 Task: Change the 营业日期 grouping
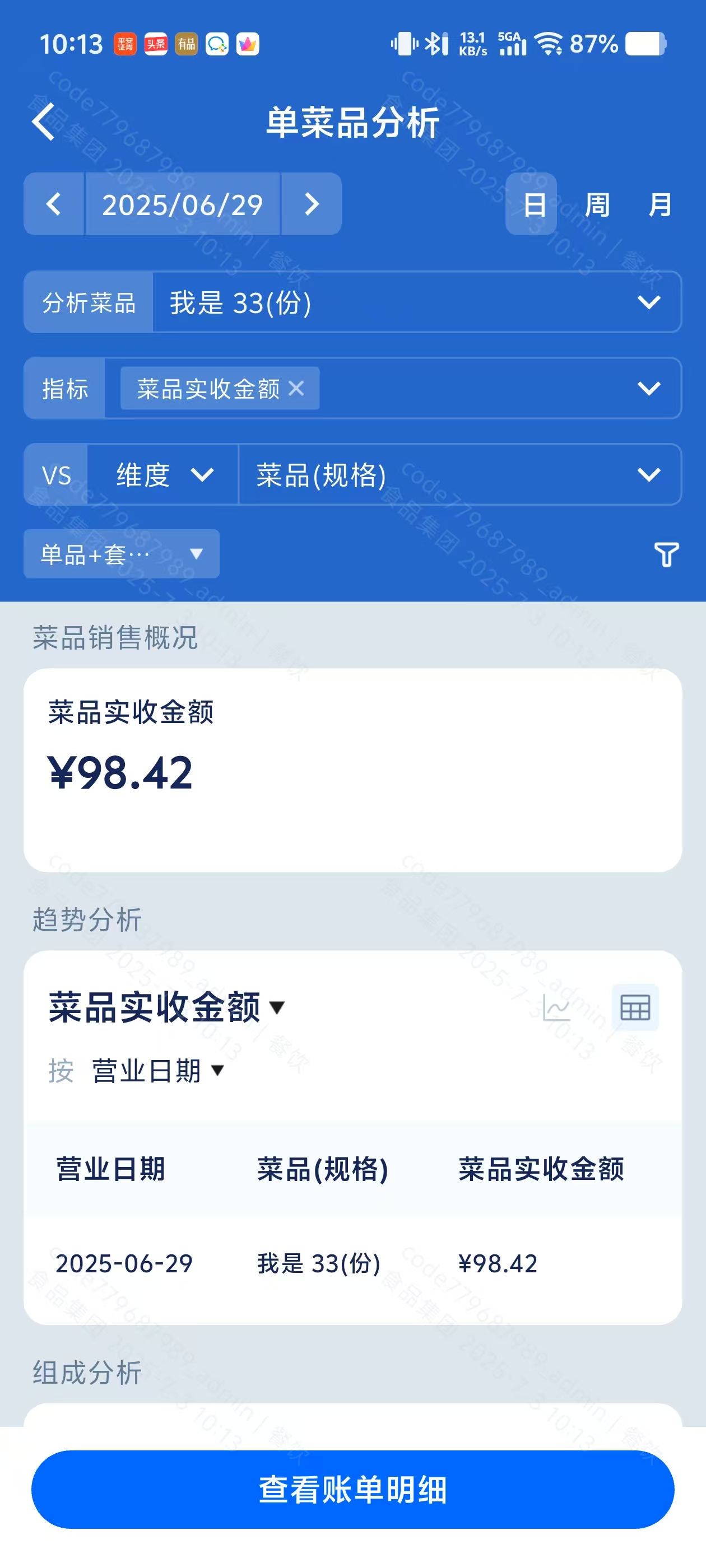click(158, 1071)
